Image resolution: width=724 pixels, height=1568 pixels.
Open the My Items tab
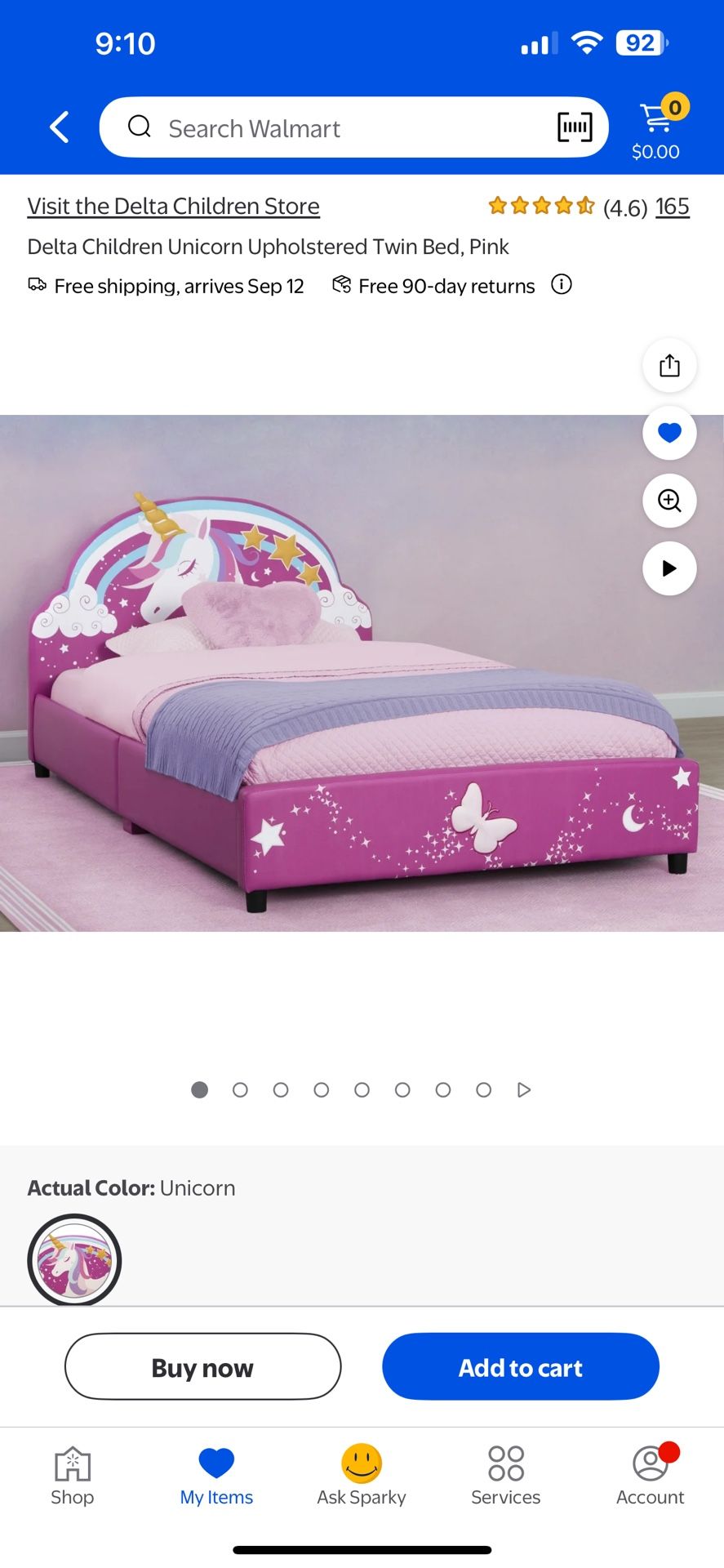pos(216,1476)
